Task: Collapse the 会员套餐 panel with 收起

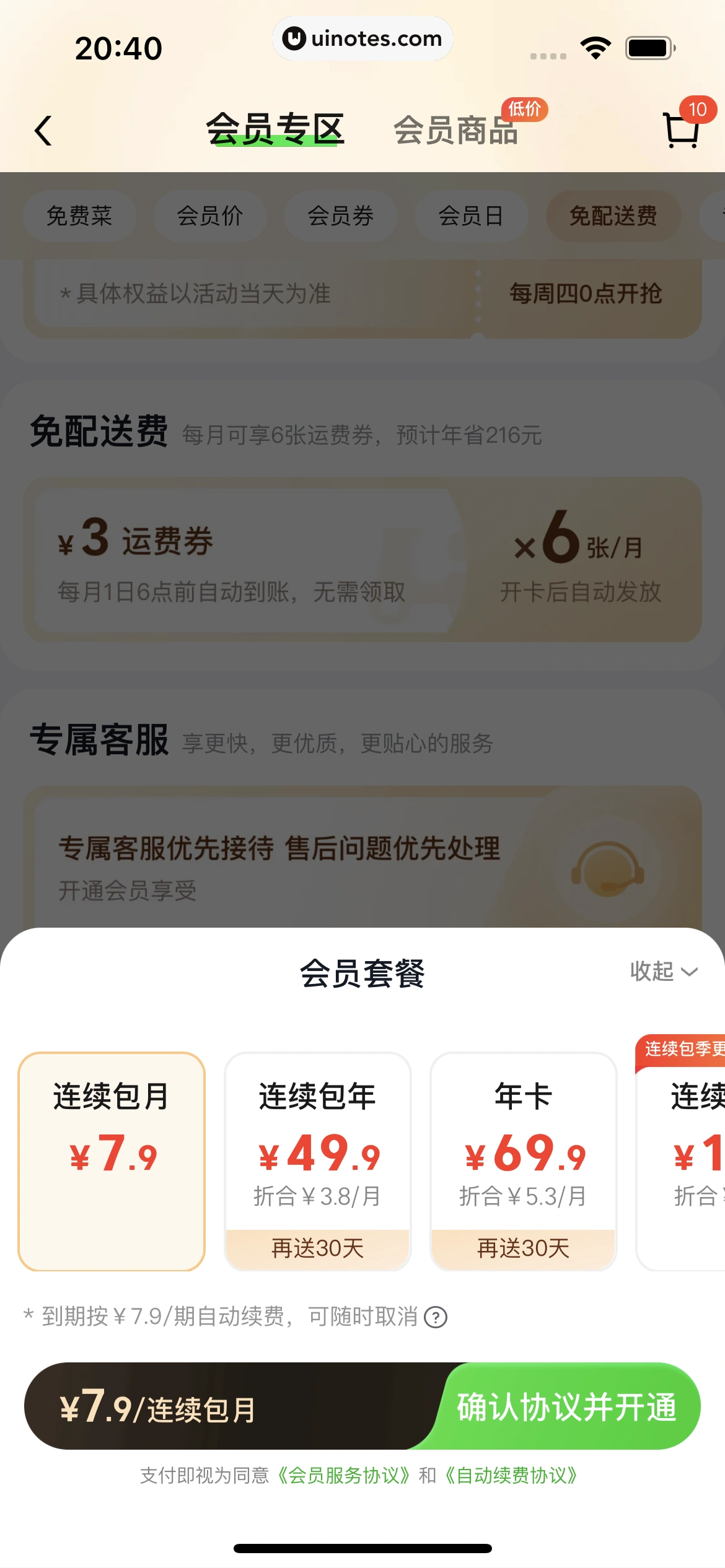Action: point(663,972)
